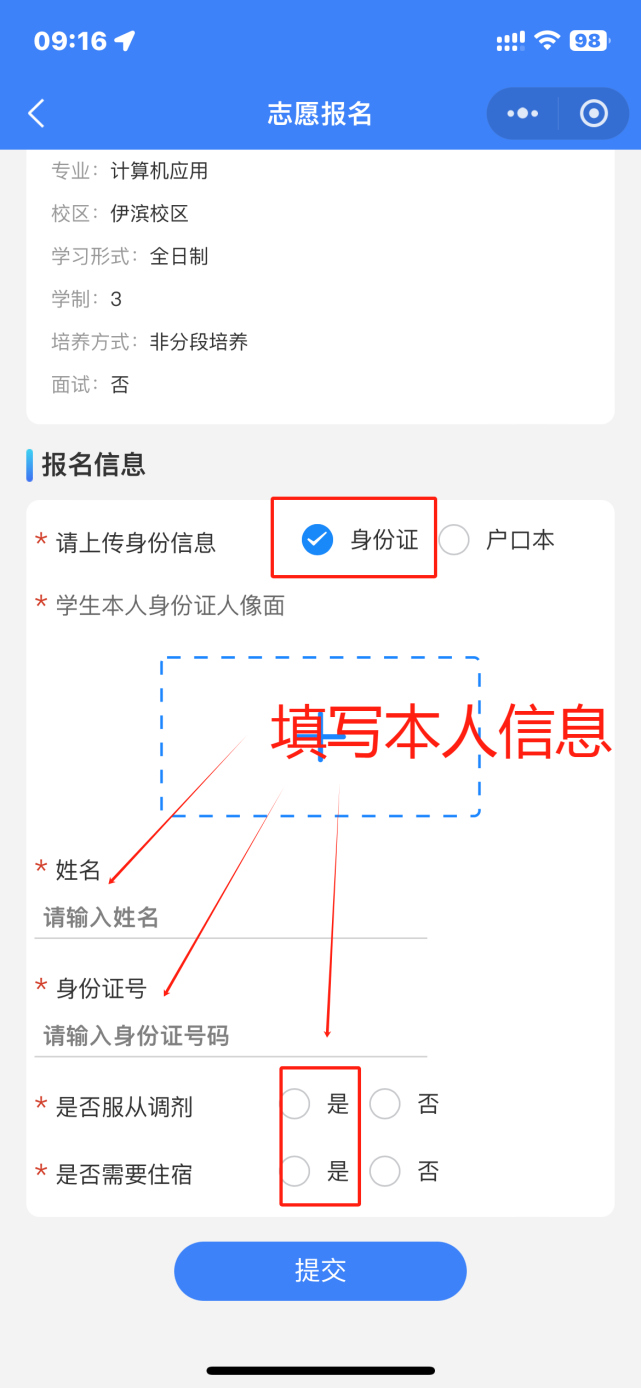Screen dimensions: 641x1388
Task: Select 户口本 as identity document
Action: click(454, 540)
